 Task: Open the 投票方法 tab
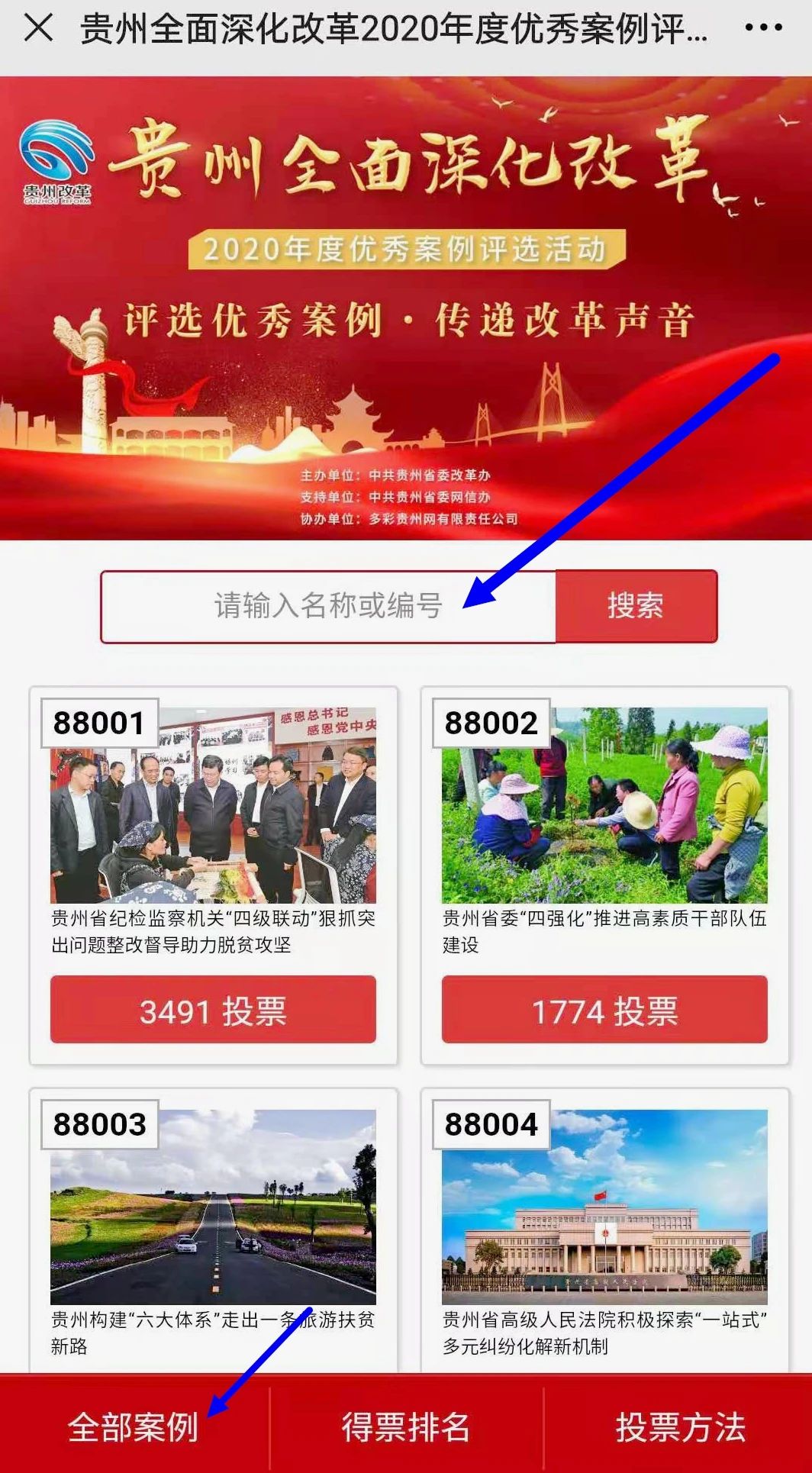(x=679, y=1426)
